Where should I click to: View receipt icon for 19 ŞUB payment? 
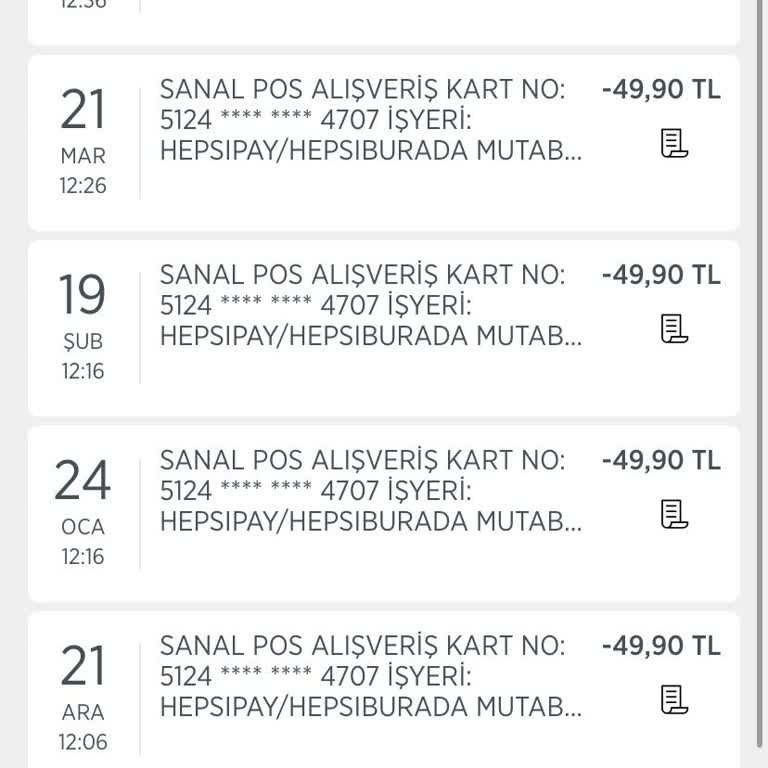tap(675, 328)
